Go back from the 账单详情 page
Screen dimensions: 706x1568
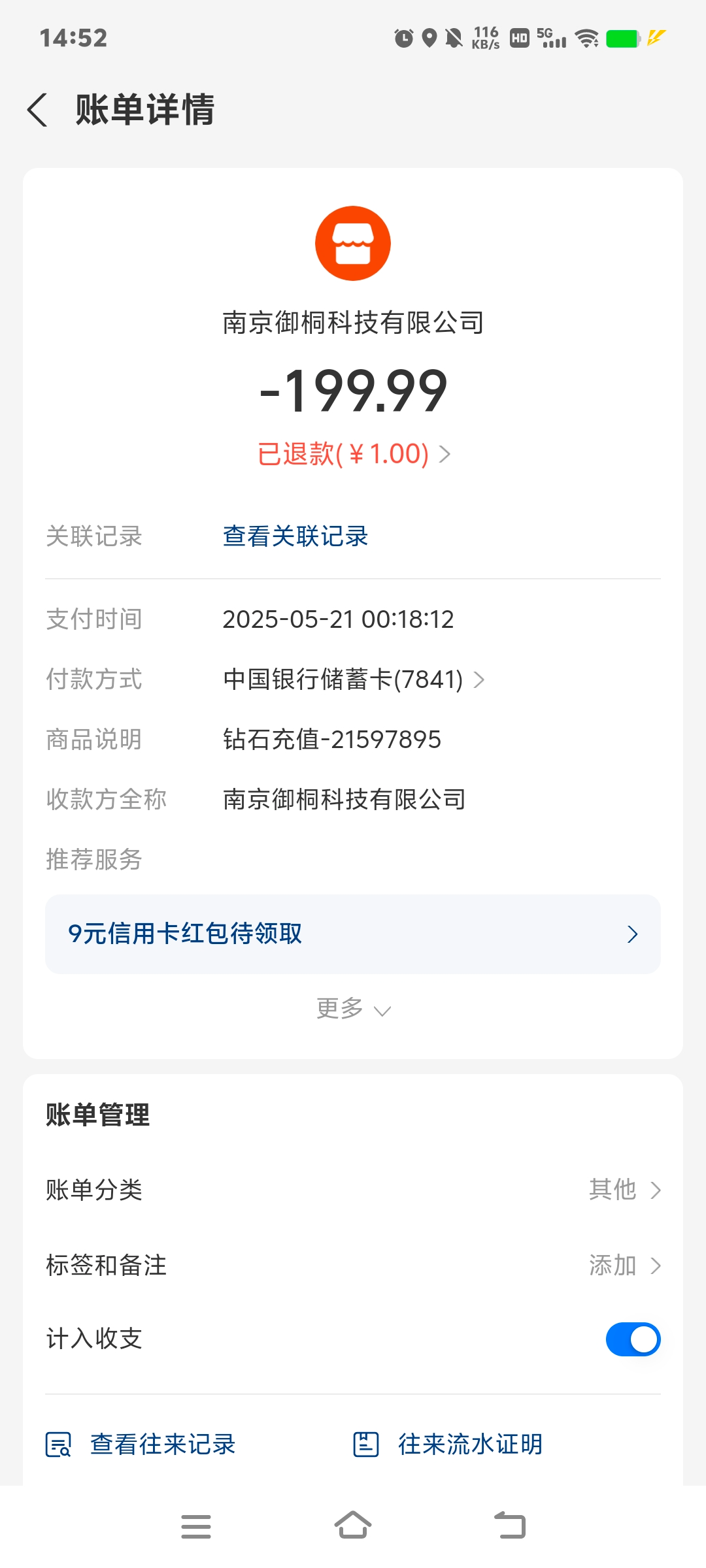click(38, 110)
